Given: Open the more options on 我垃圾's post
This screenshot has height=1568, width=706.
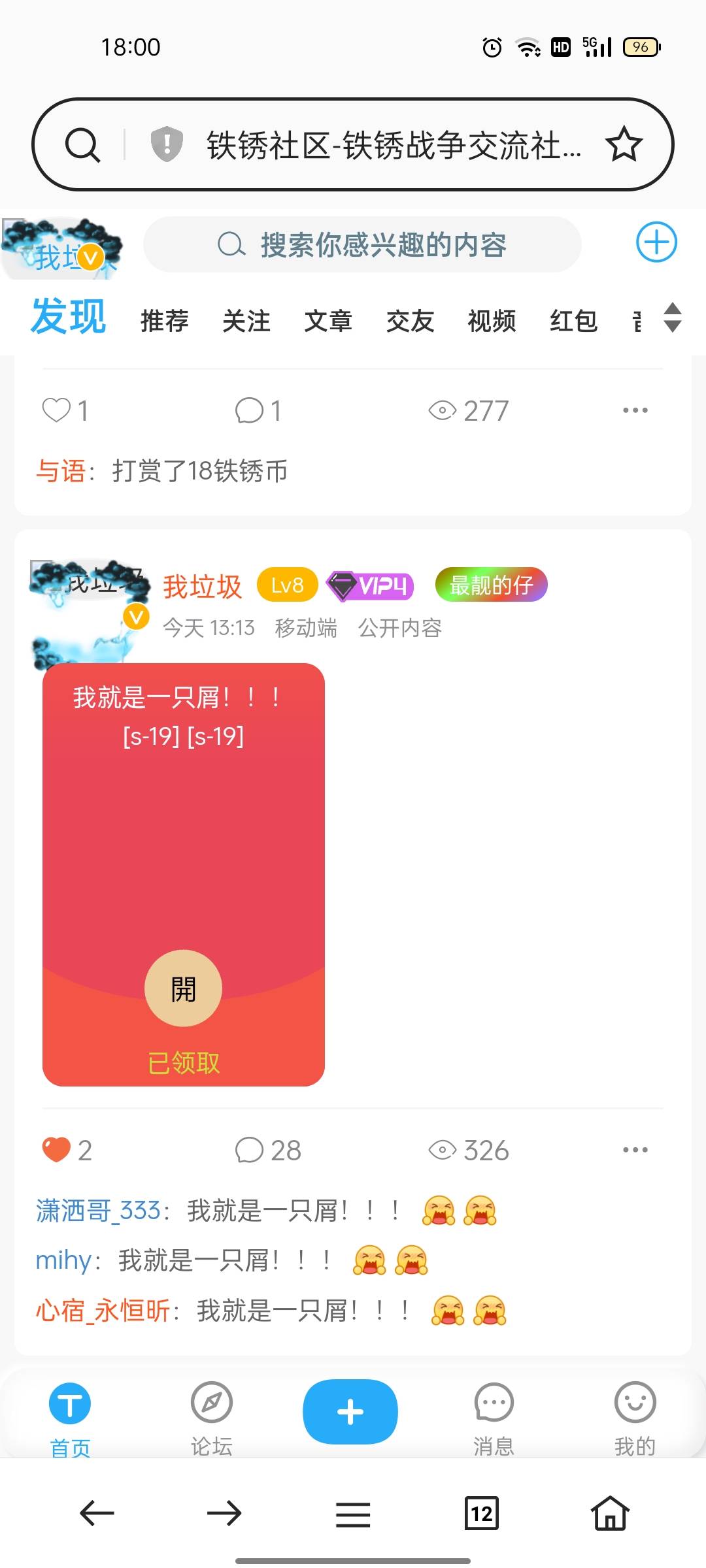Looking at the screenshot, I should click(x=635, y=1150).
